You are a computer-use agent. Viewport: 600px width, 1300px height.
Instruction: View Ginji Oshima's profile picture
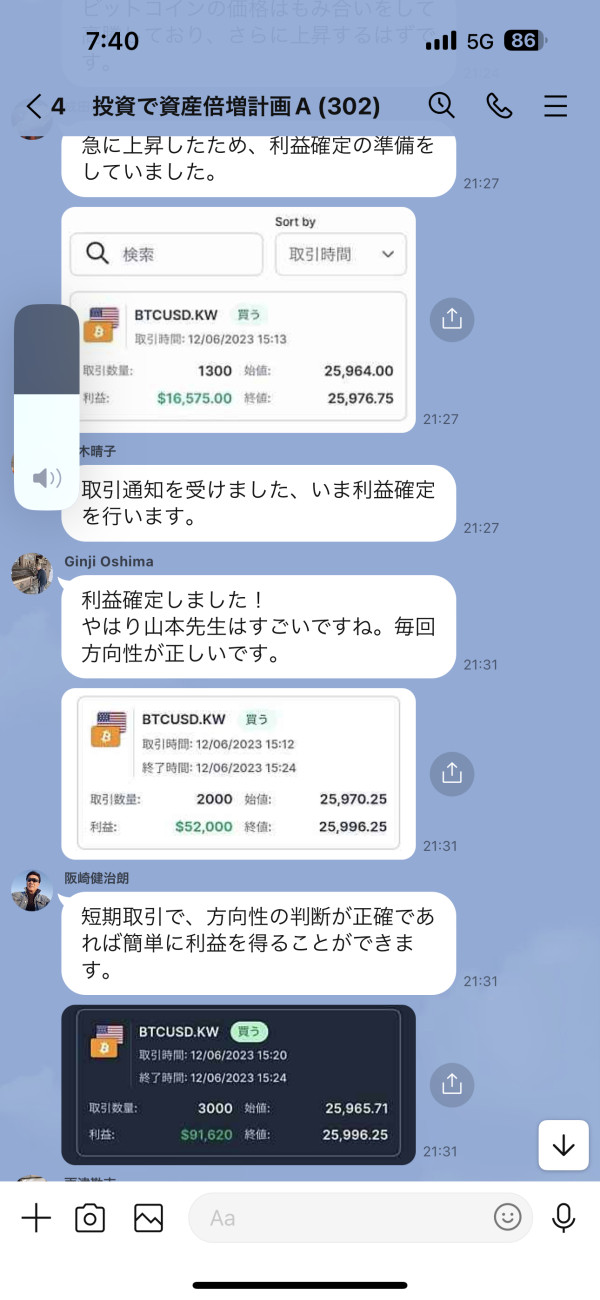pos(32,574)
